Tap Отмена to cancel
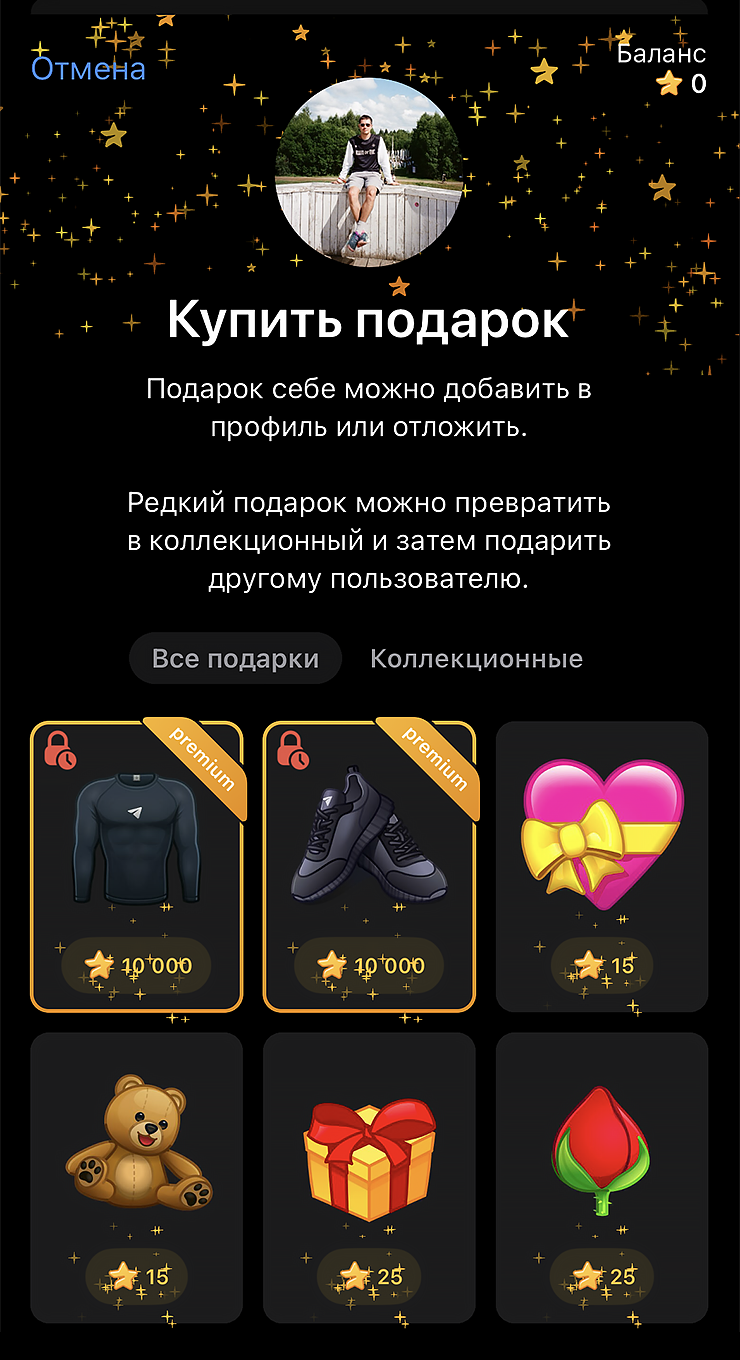 coord(88,67)
